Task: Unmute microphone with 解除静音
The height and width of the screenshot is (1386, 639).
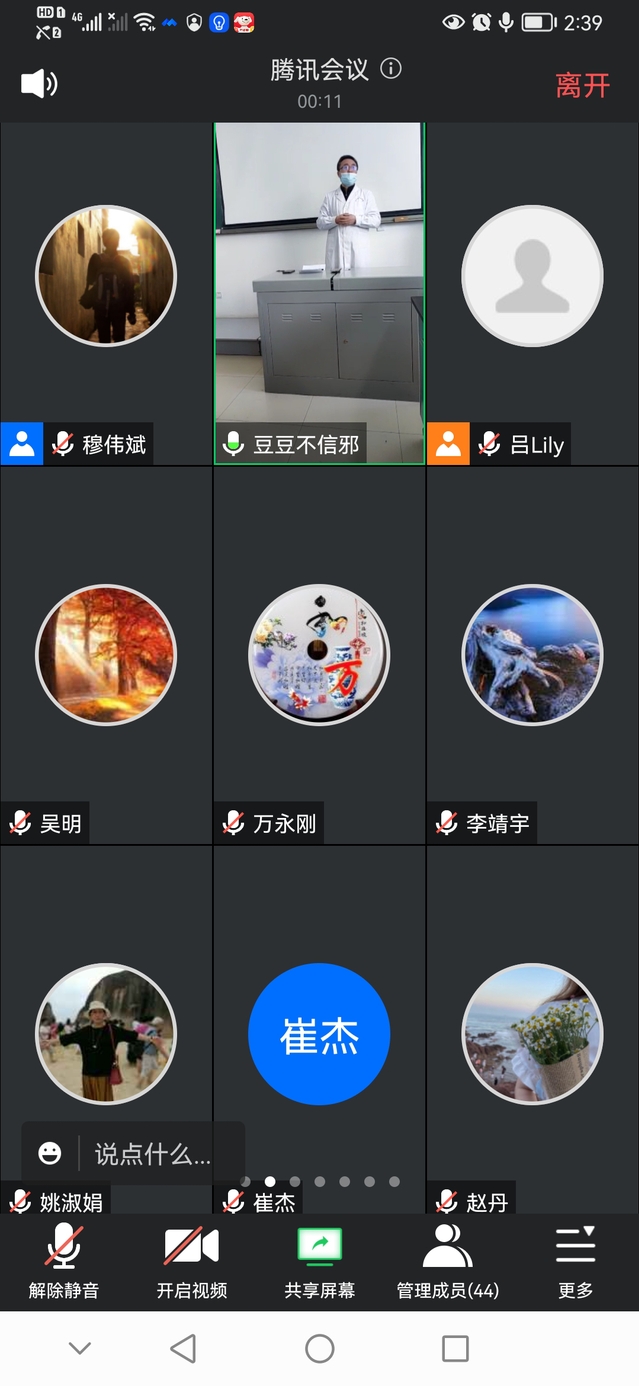Action: point(64,1261)
